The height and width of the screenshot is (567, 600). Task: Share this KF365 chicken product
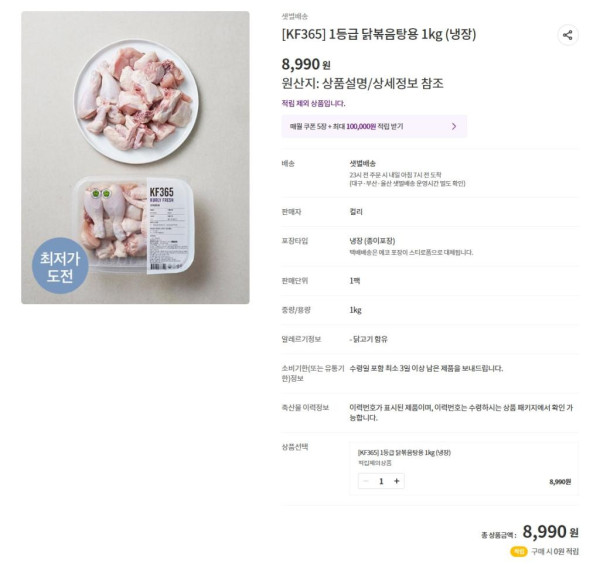567,35
